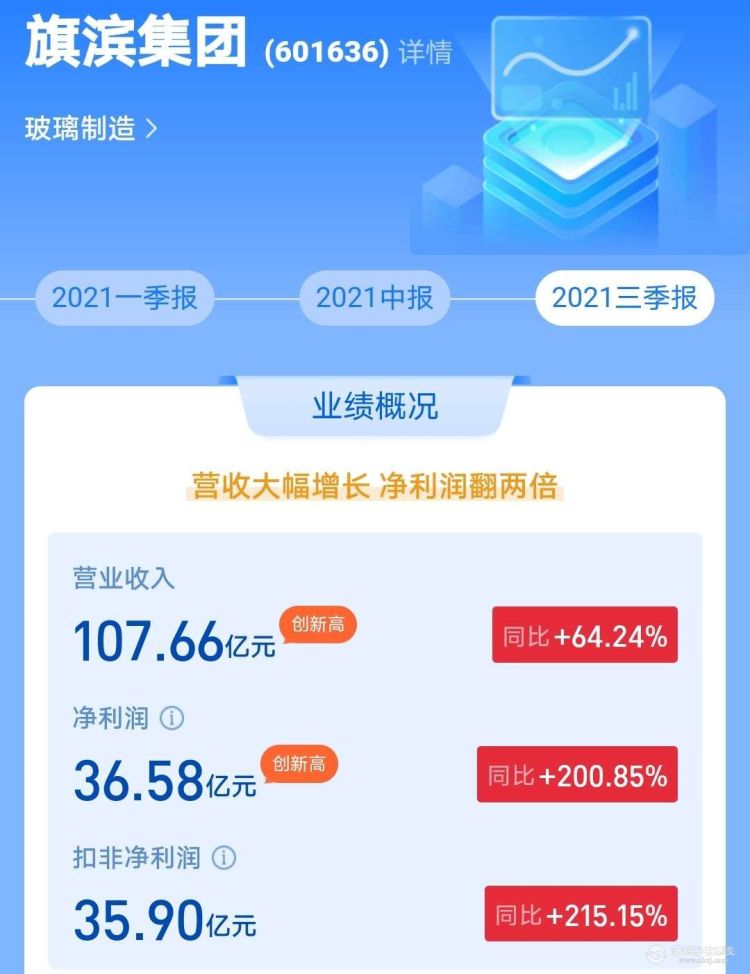Select the 2021三季报 tab
This screenshot has width=750, height=974.
(x=625, y=297)
